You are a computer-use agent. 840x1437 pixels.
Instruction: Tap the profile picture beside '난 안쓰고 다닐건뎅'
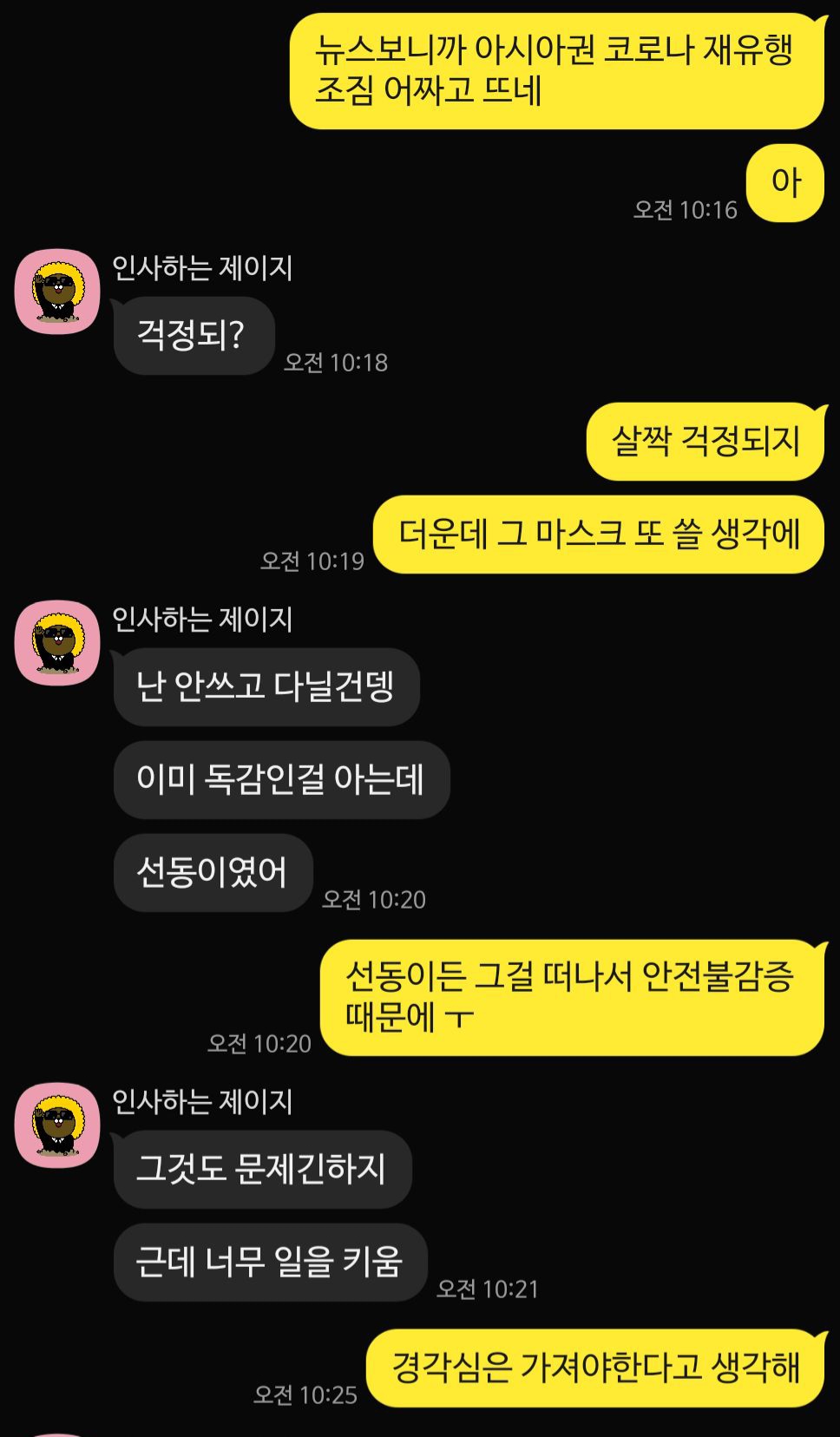(x=57, y=643)
